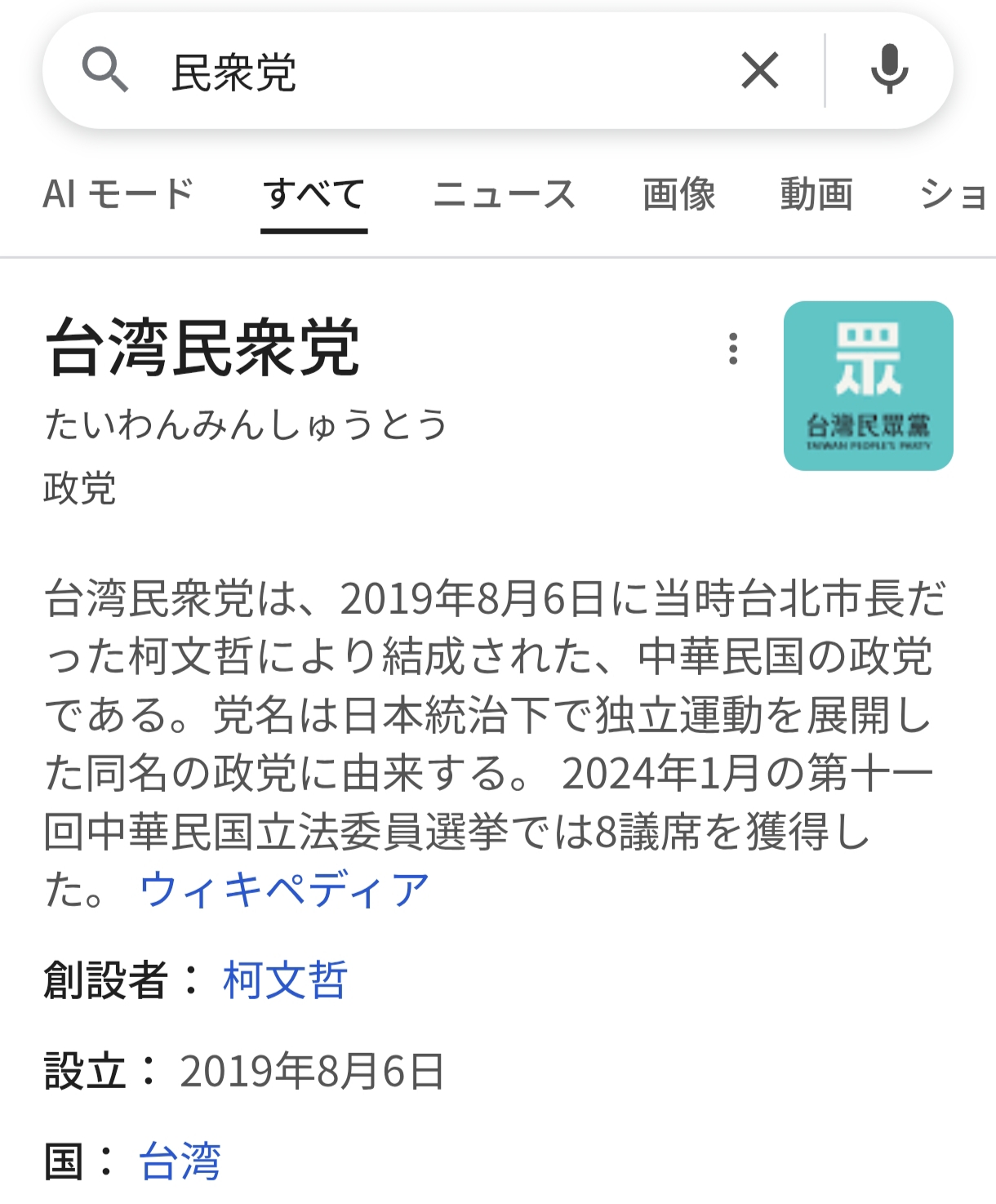Switch to the AI モード tab

(118, 195)
